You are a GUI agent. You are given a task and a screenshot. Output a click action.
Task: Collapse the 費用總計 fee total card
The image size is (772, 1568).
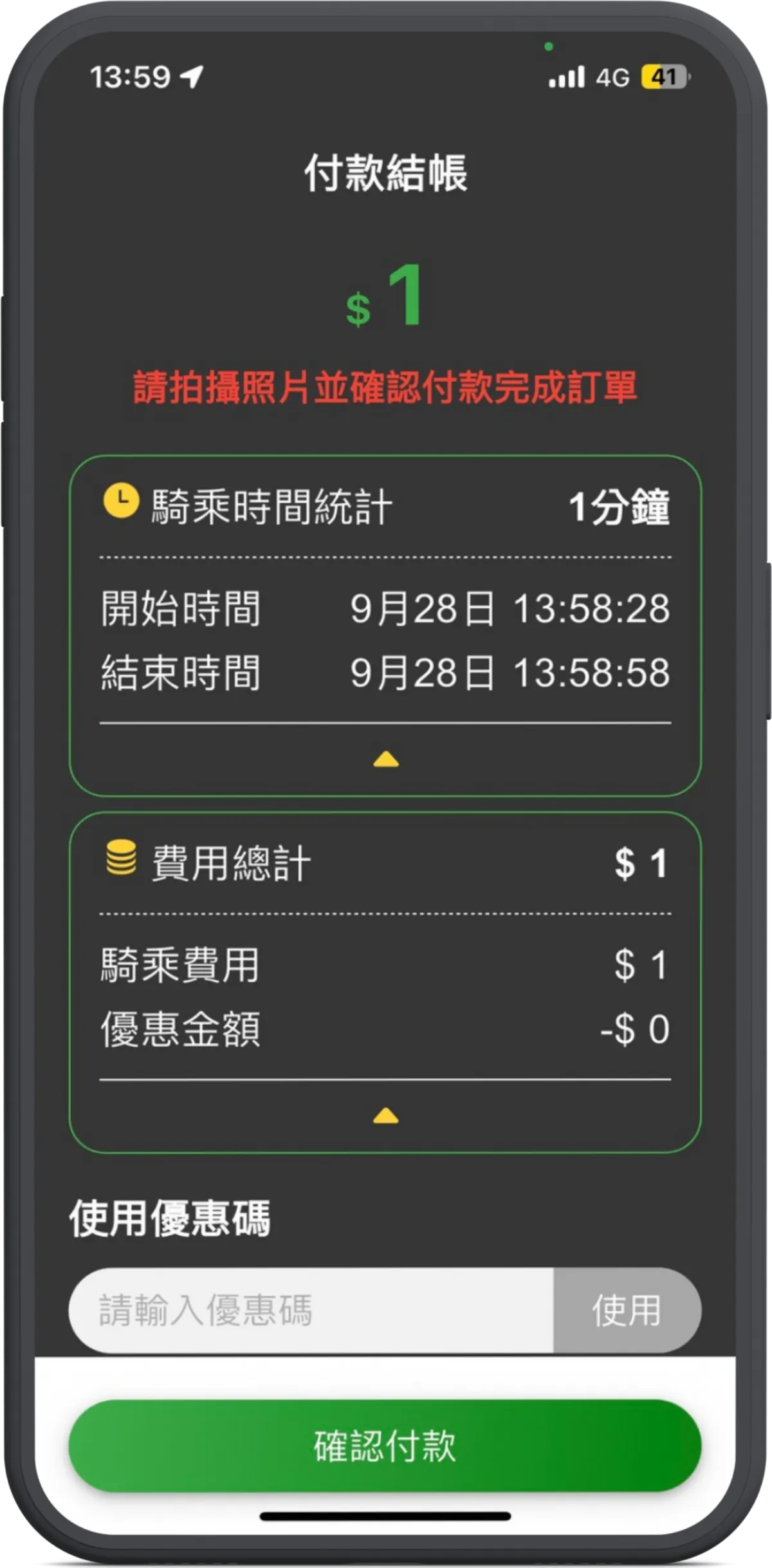pyautogui.click(x=385, y=1115)
